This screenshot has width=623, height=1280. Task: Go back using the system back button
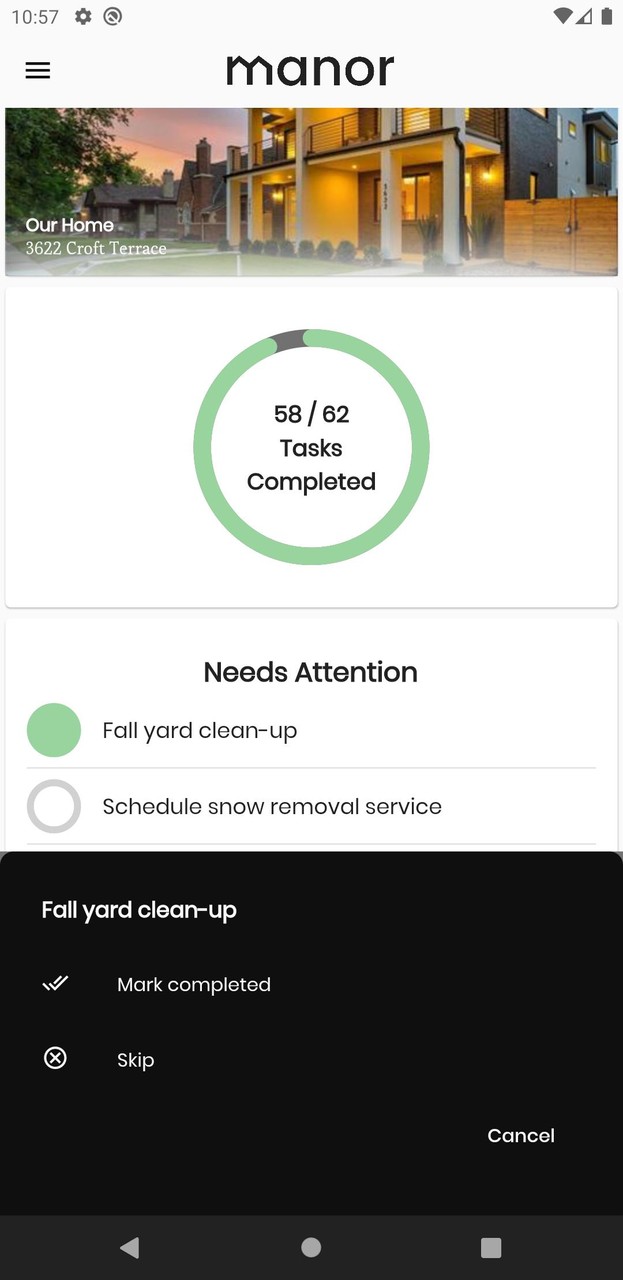(x=129, y=1247)
